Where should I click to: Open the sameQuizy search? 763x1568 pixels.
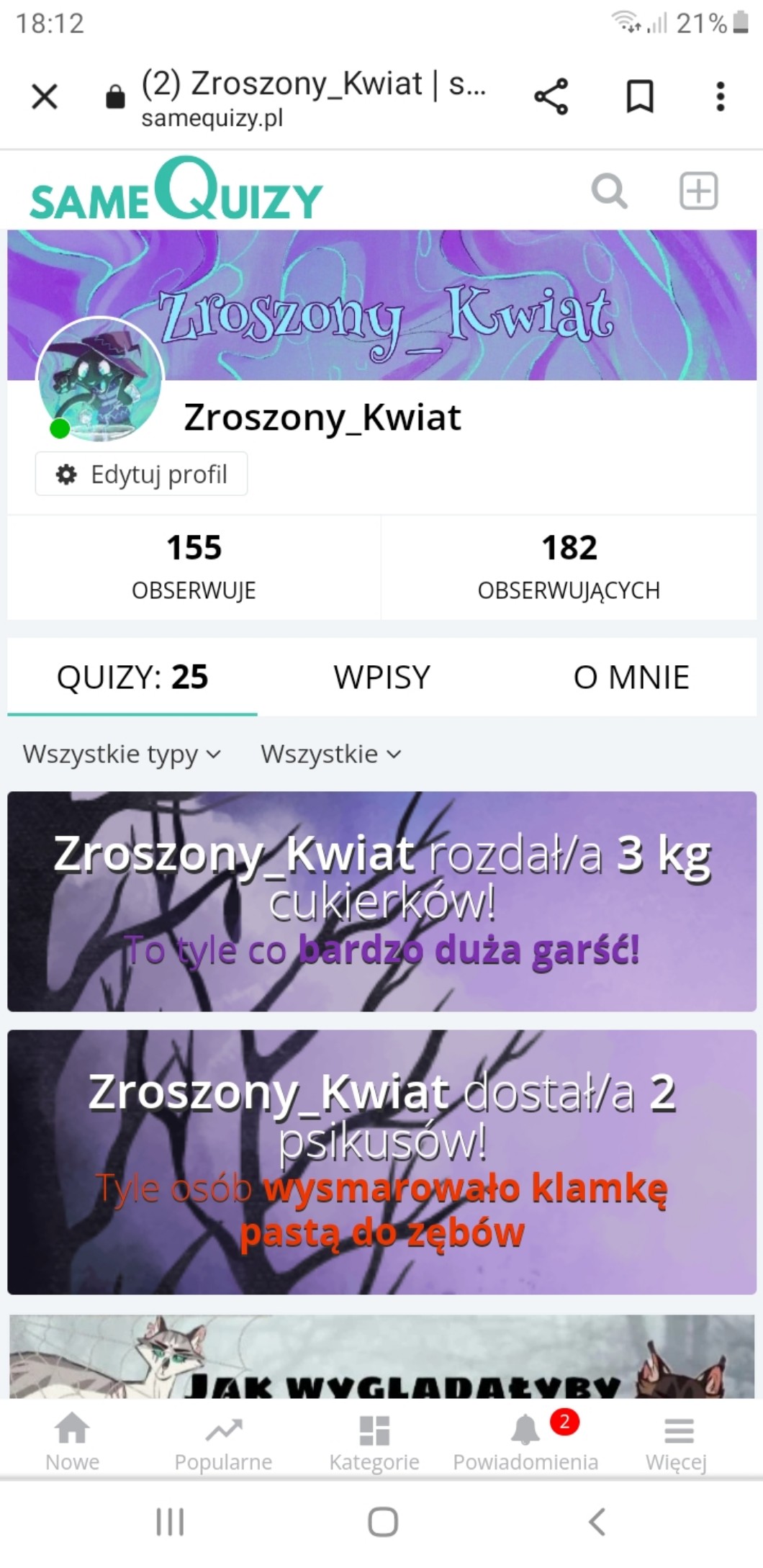[609, 192]
